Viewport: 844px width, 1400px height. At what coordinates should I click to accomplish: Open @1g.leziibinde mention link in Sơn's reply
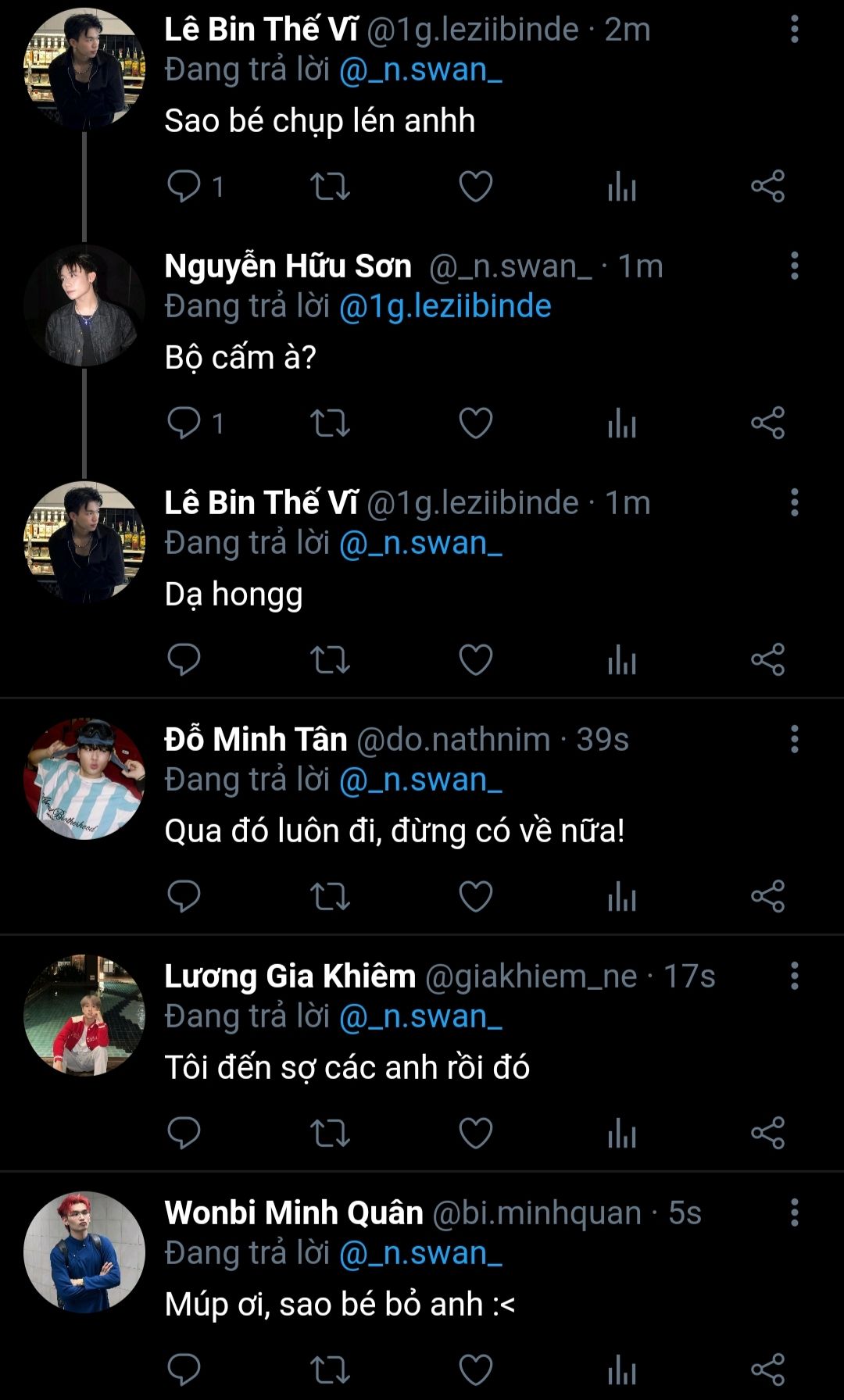[x=445, y=306]
